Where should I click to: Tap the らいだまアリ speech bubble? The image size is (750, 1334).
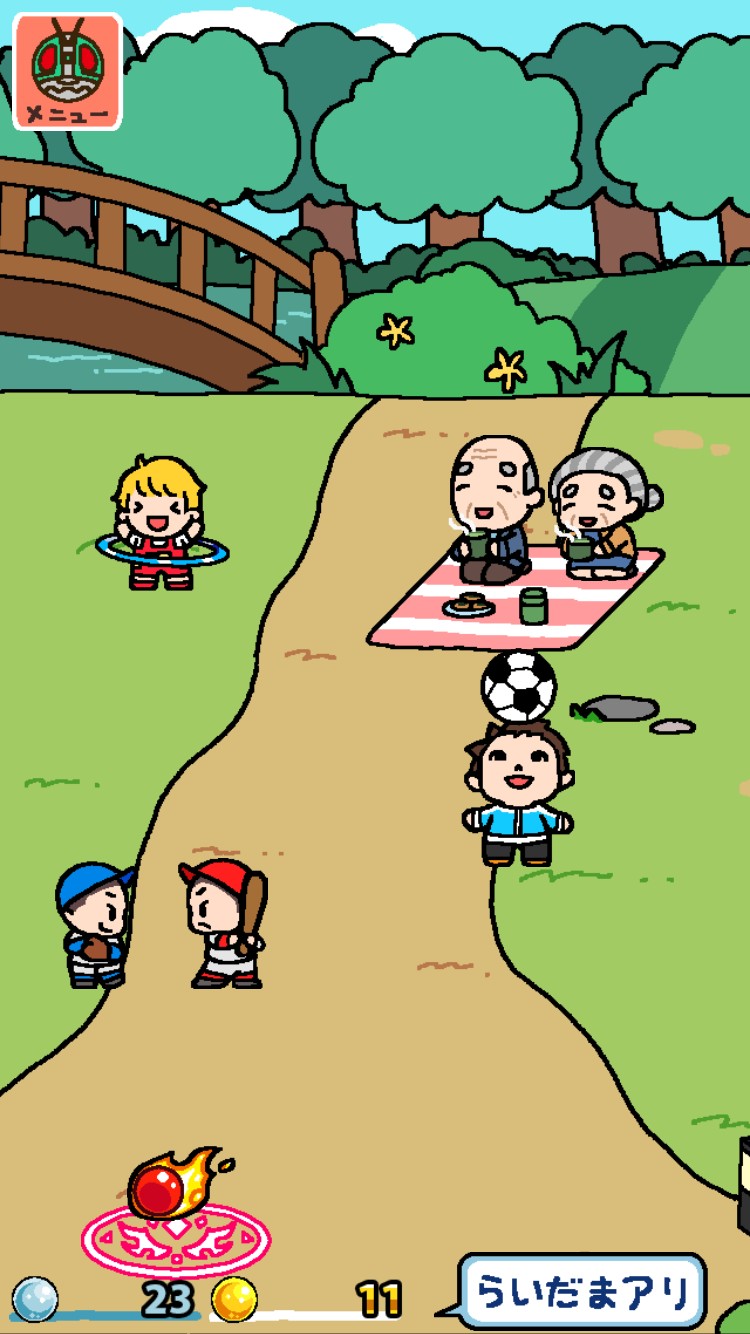coord(582,1291)
